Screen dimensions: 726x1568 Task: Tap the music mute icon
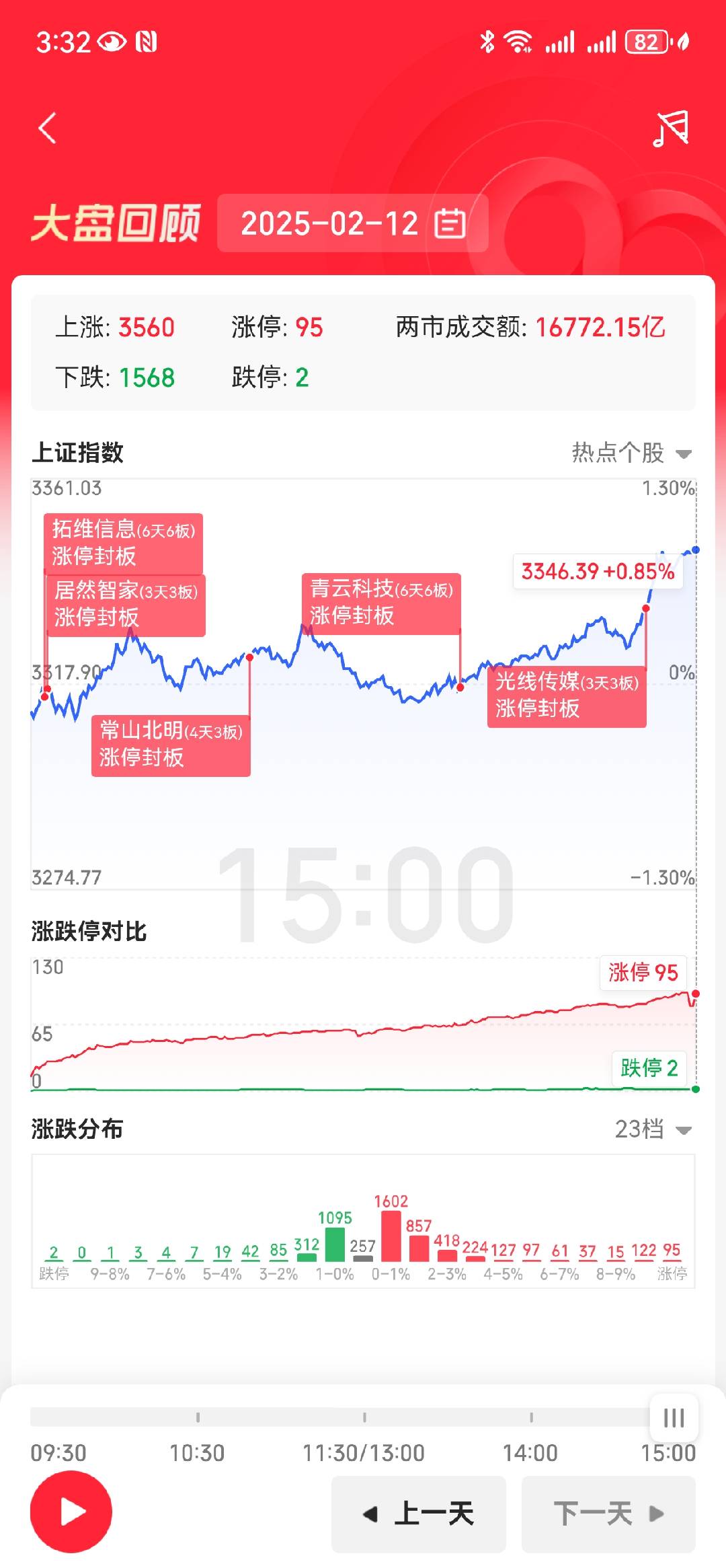pyautogui.click(x=672, y=128)
